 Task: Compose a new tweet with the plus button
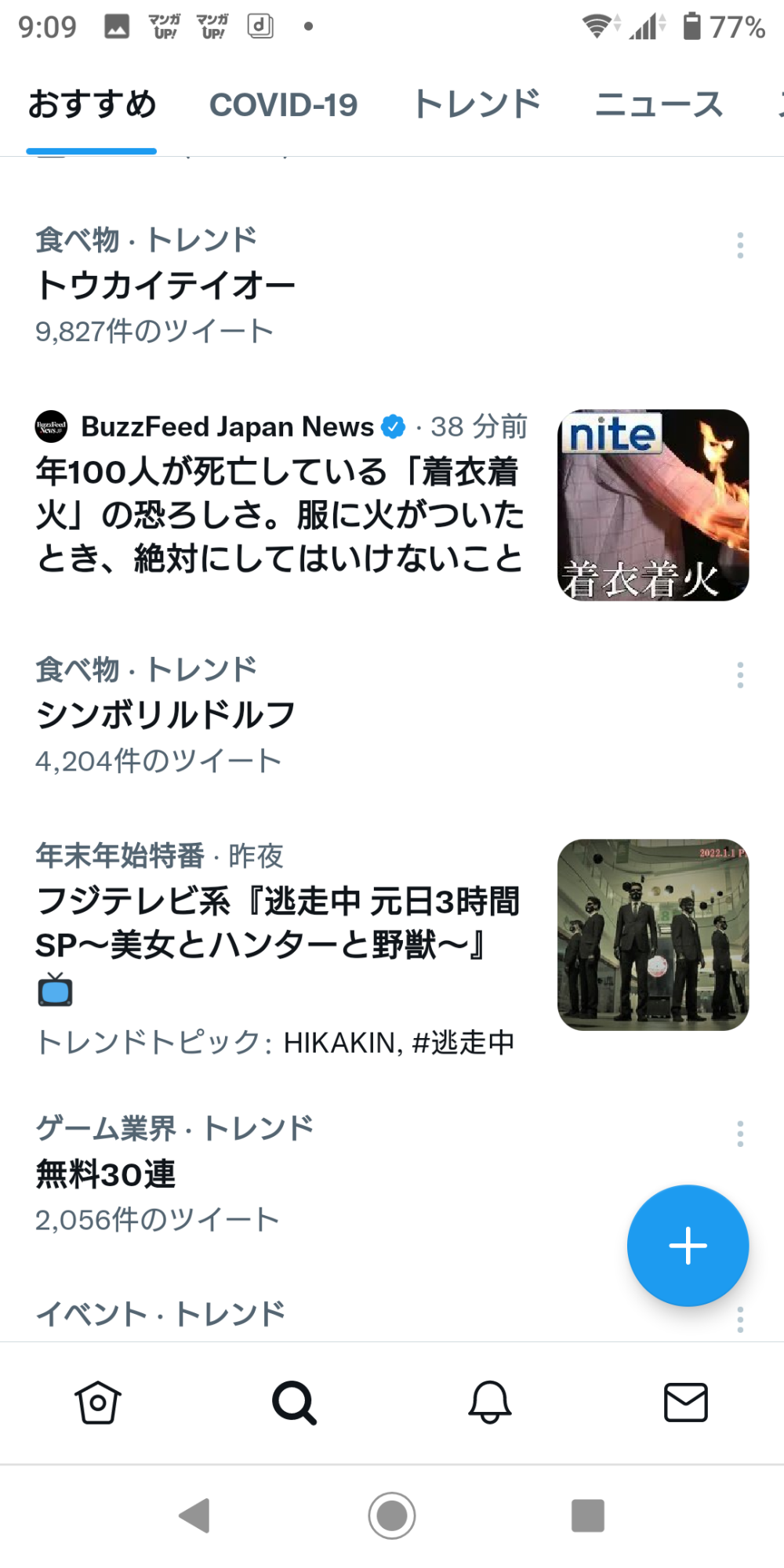click(688, 1245)
